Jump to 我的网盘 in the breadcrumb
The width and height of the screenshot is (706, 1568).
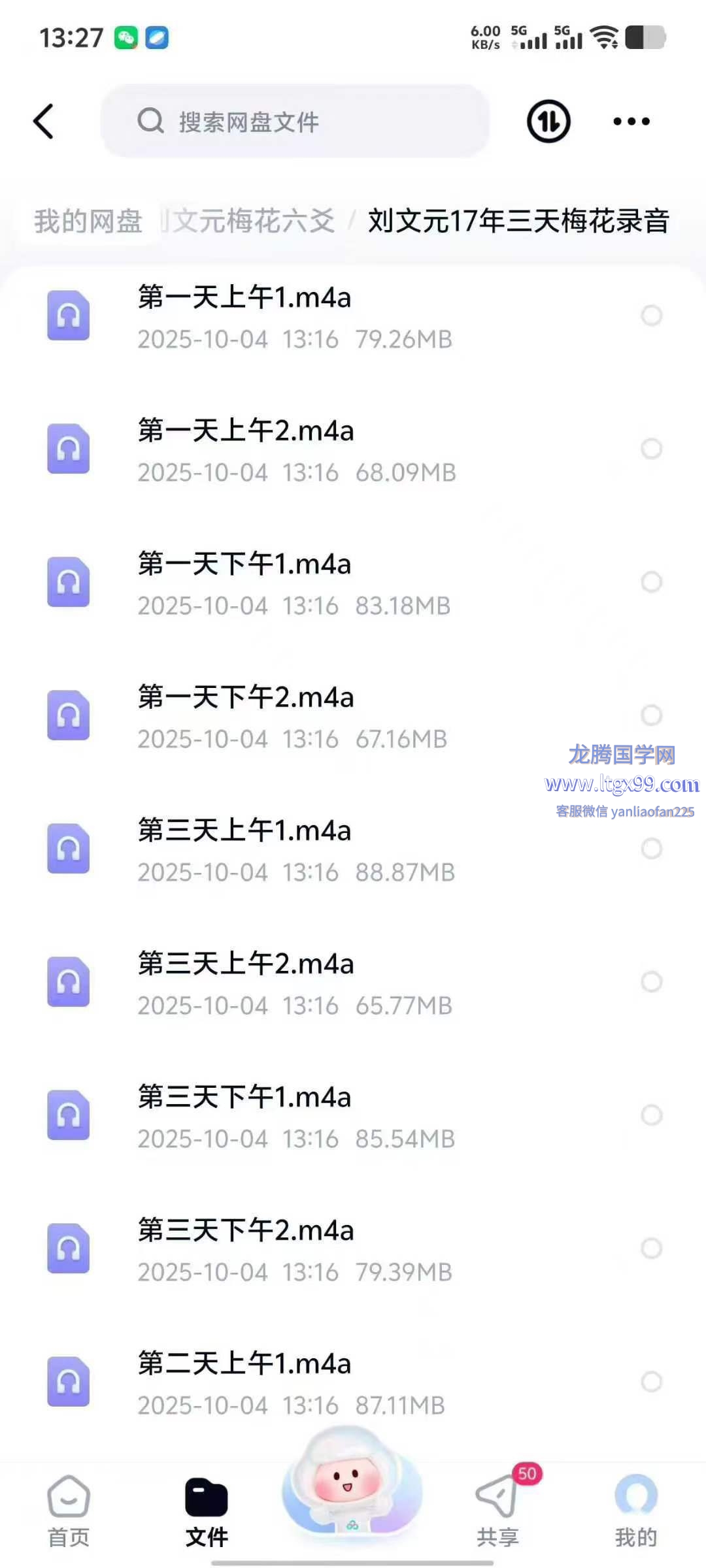[88, 221]
